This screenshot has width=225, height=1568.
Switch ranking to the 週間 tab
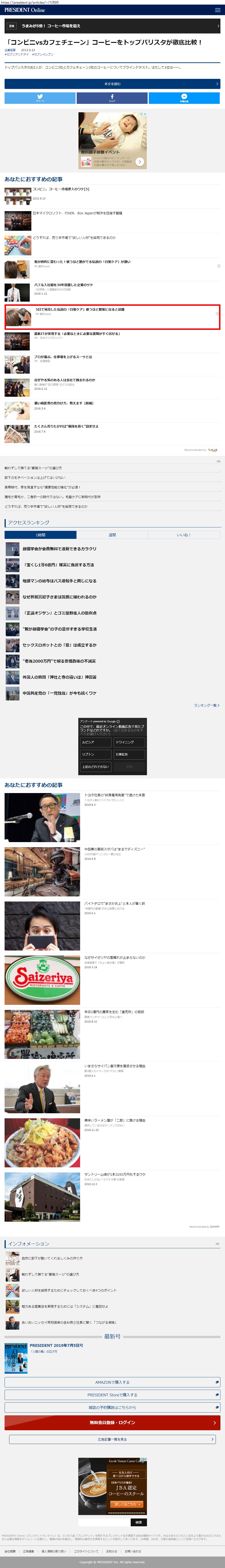112,535
